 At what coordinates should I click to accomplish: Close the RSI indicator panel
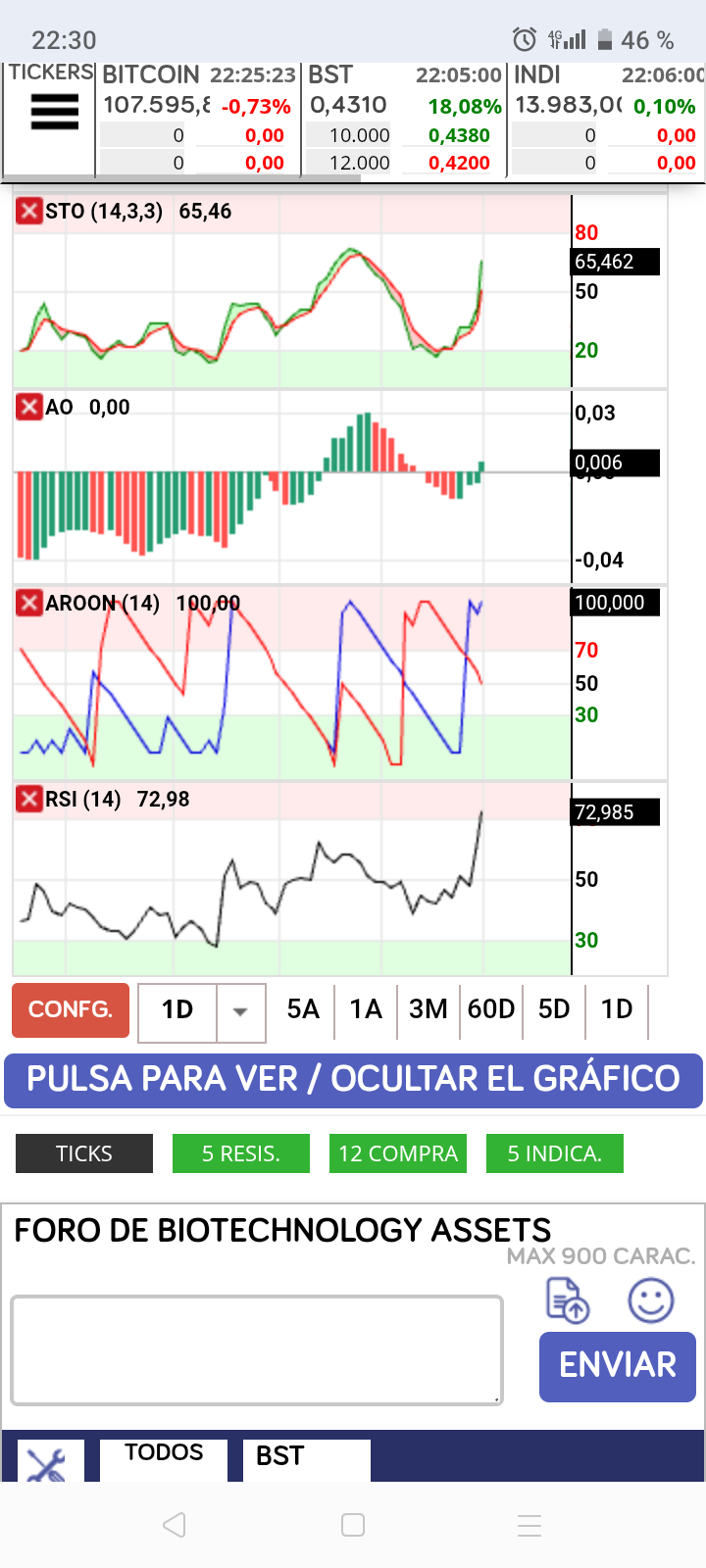coord(29,799)
